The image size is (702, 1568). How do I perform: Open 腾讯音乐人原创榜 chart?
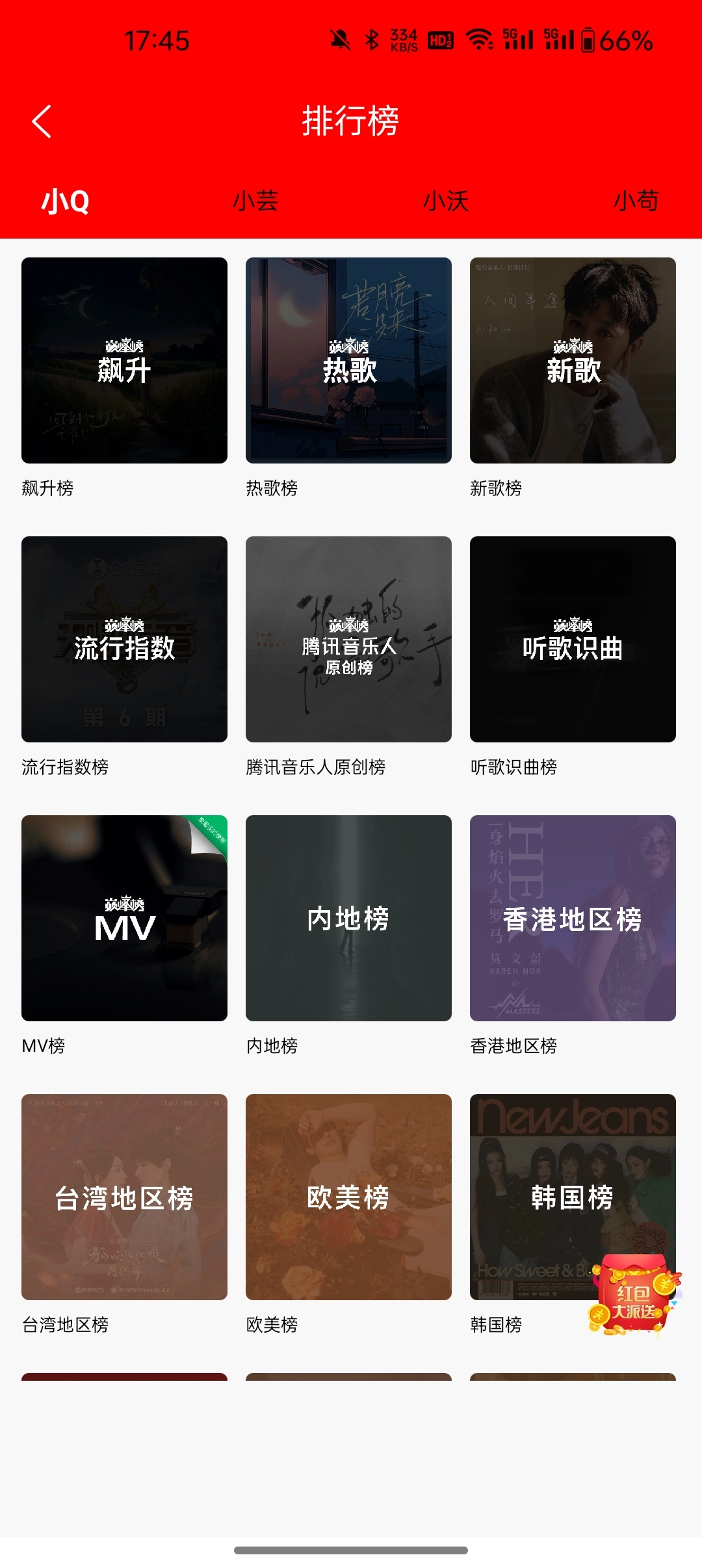(x=348, y=639)
